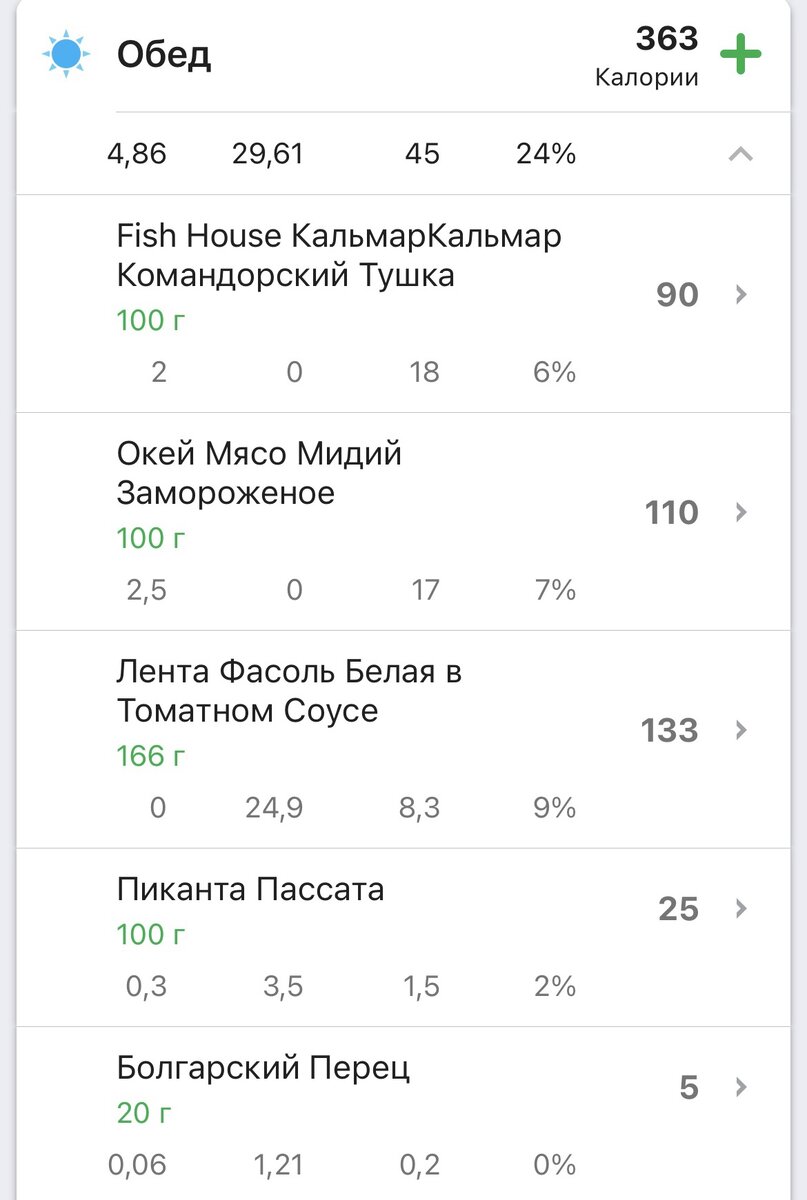The width and height of the screenshot is (807, 1200).
Task: Collapse the Обед meal details chevron
Action: click(740, 154)
